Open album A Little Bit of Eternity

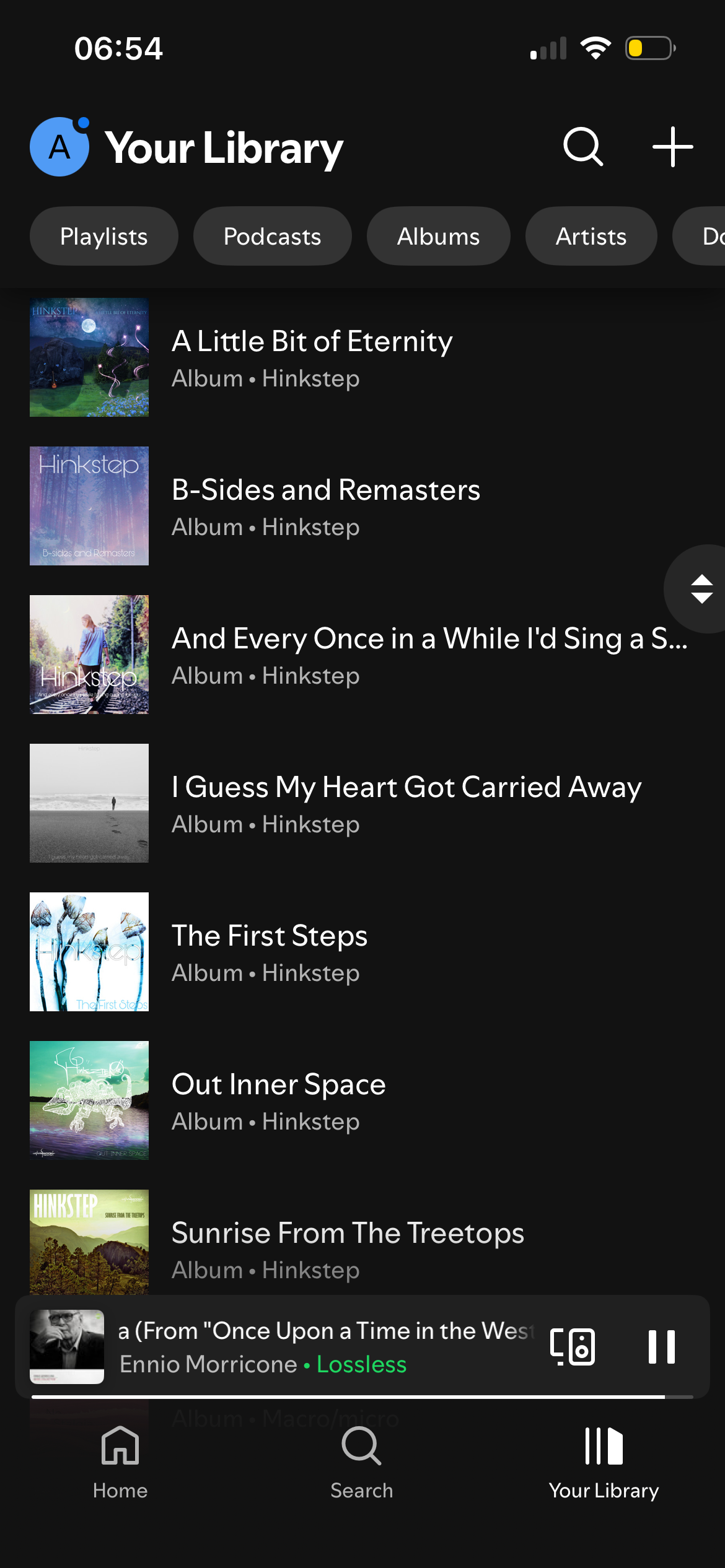[312, 358]
